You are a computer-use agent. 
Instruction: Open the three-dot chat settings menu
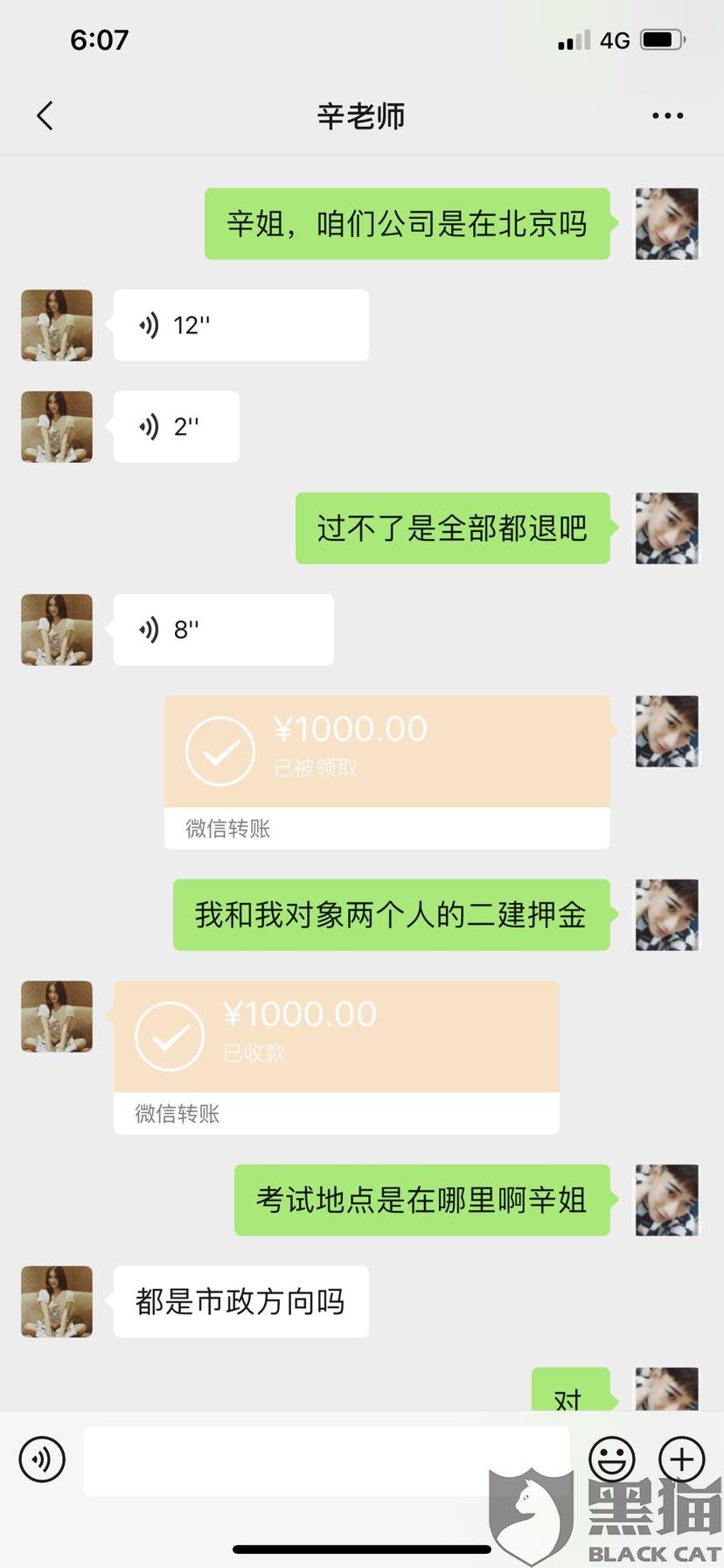[x=667, y=115]
